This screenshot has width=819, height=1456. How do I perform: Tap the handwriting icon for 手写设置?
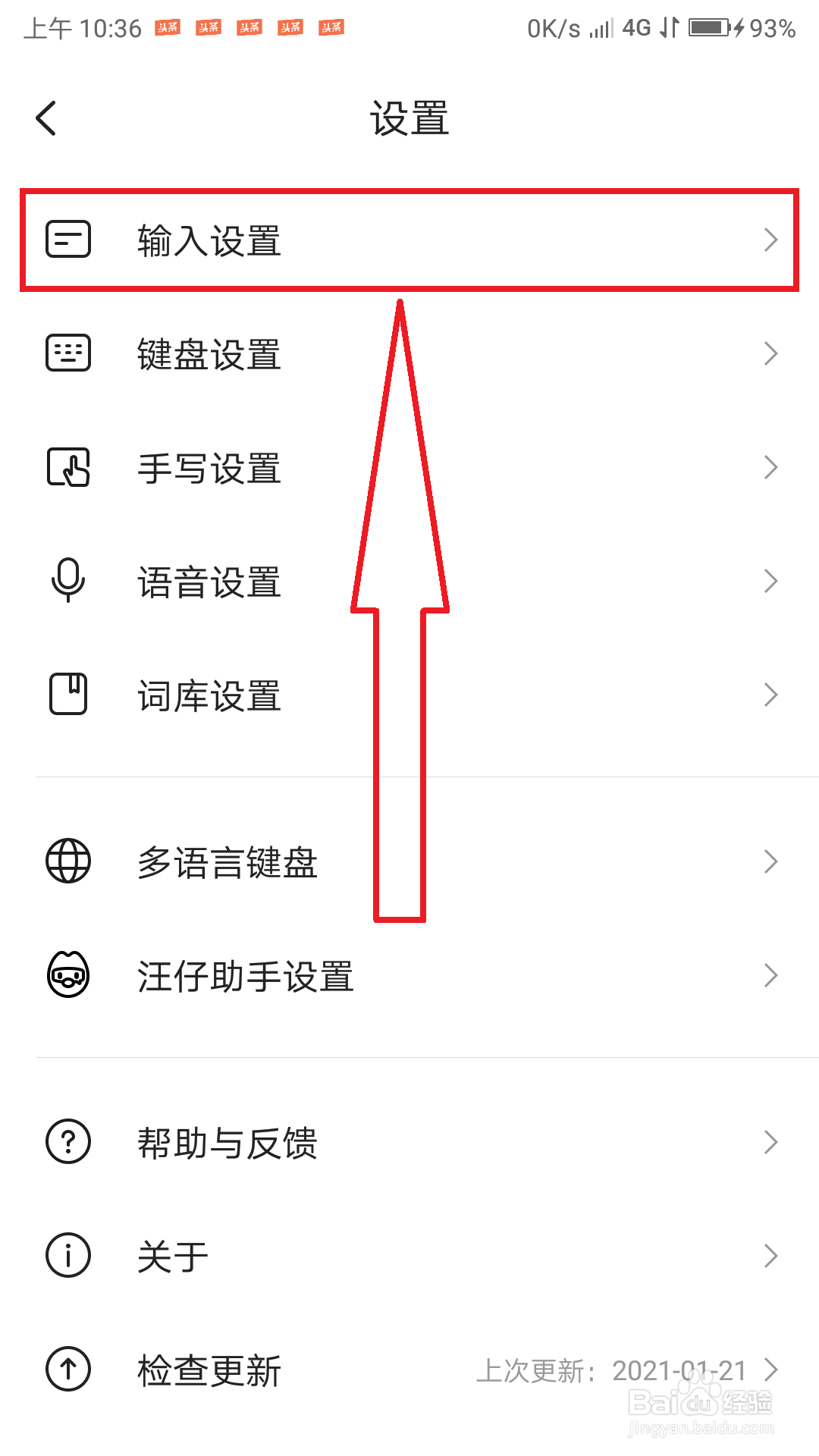coord(67,468)
